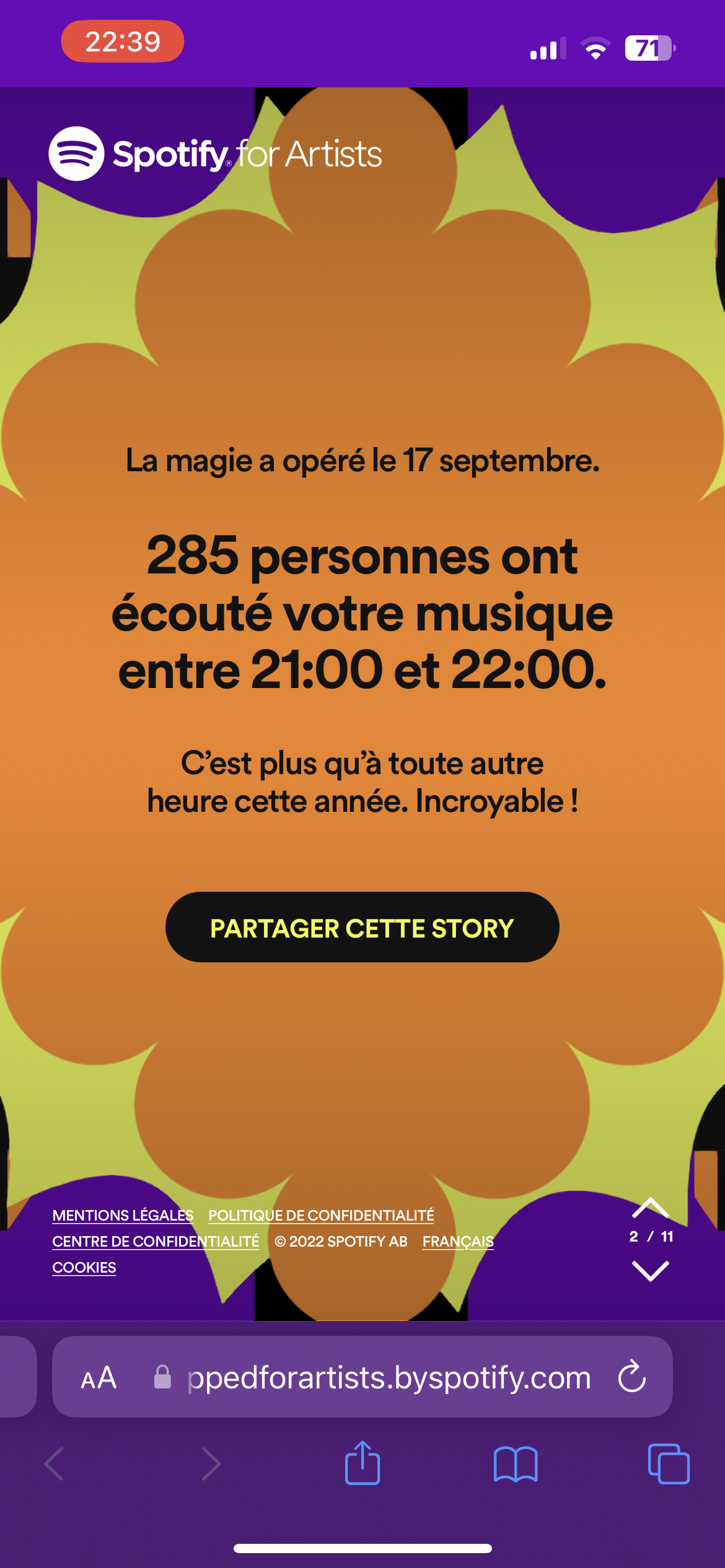Open the Centre de confidentialité link

[x=156, y=1242]
